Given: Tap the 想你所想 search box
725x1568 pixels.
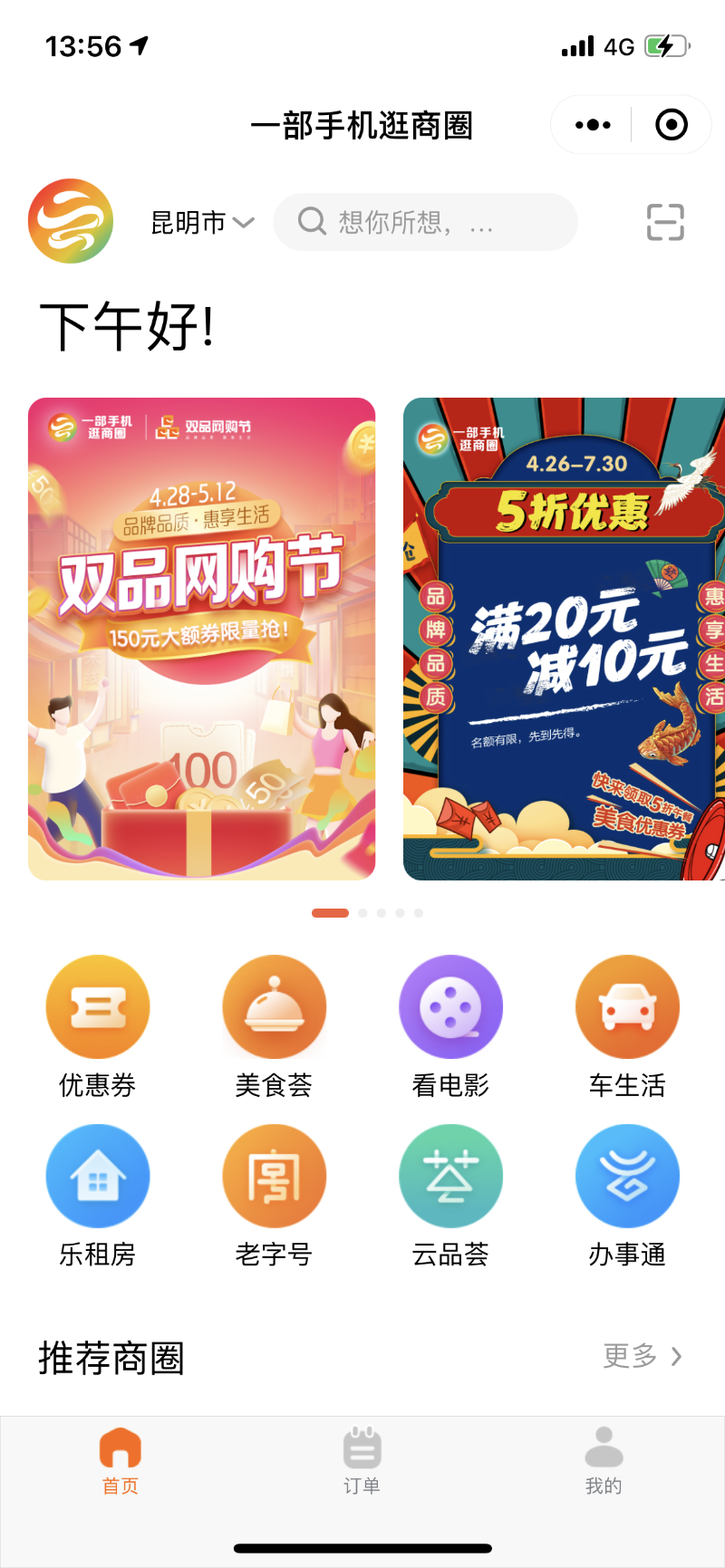Looking at the screenshot, I should click(425, 222).
